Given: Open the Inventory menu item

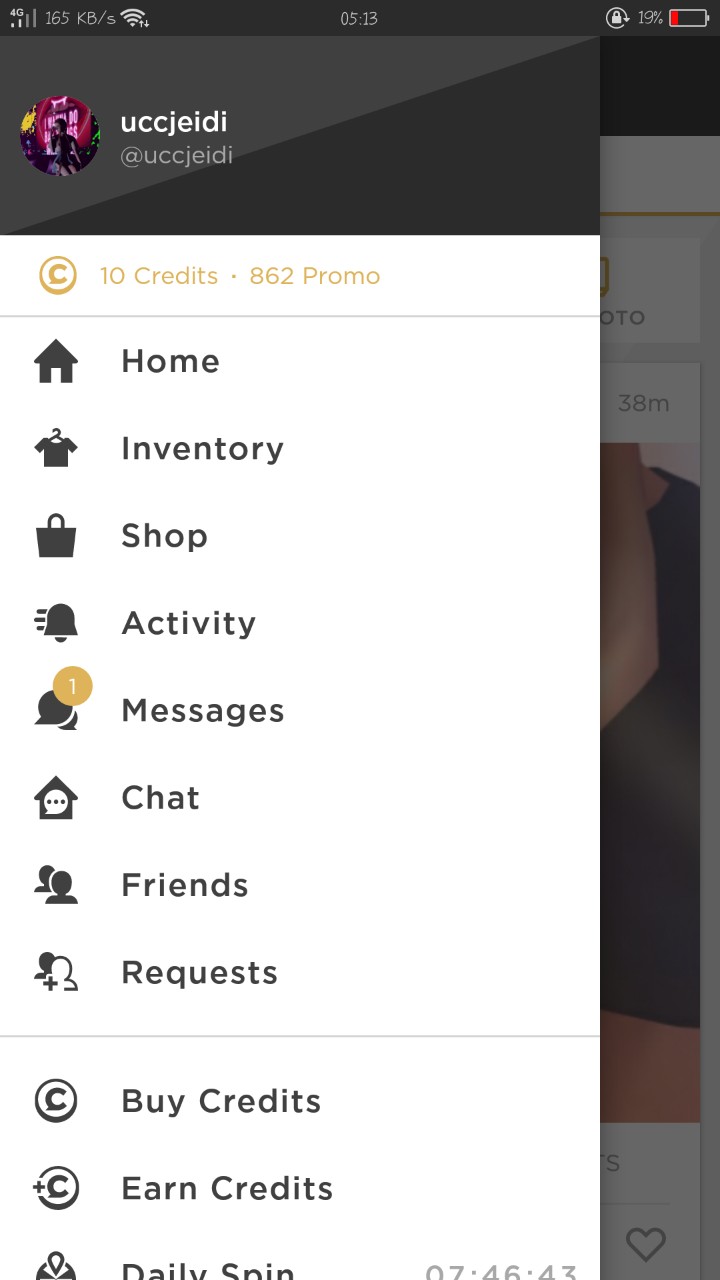Looking at the screenshot, I should click(x=202, y=449).
